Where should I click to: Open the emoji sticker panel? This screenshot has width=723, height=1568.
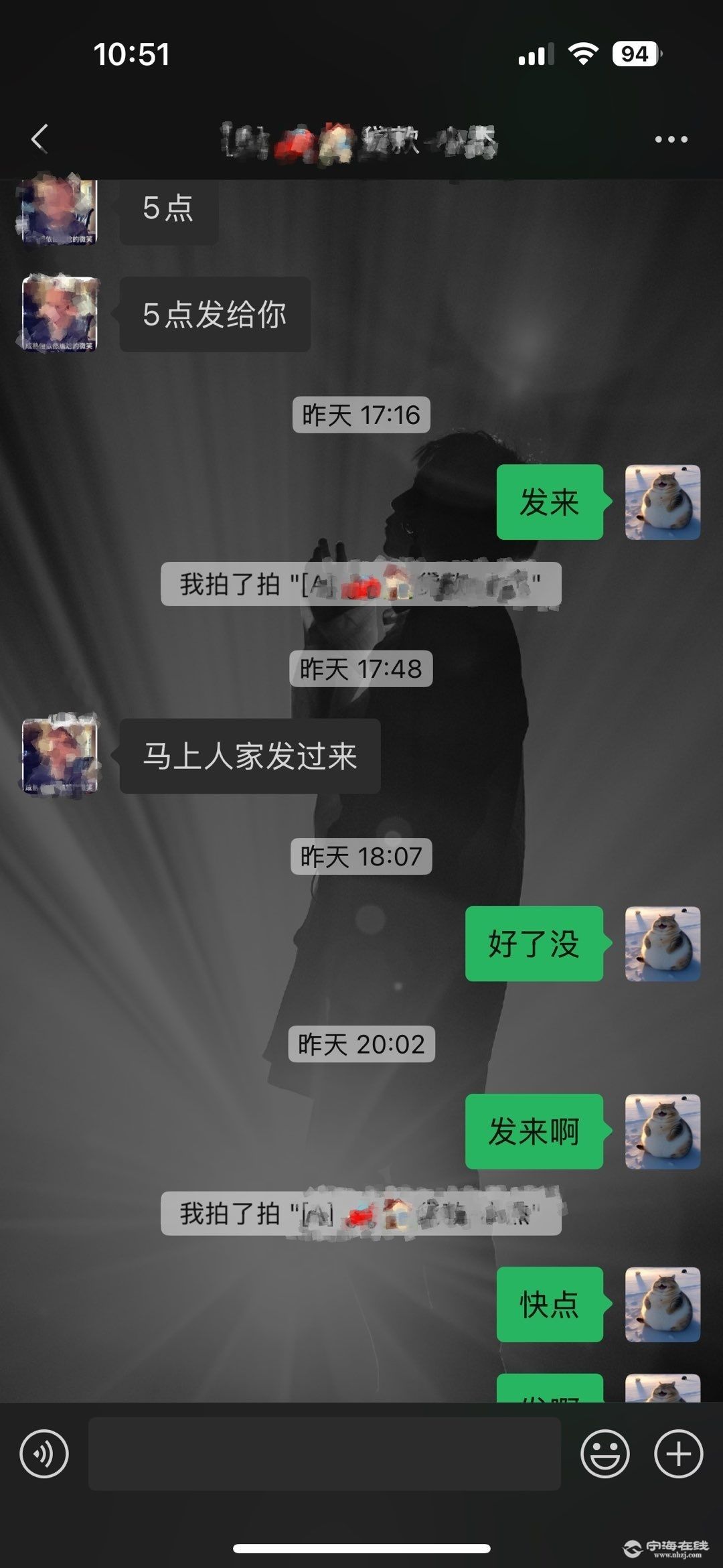pyautogui.click(x=605, y=1454)
